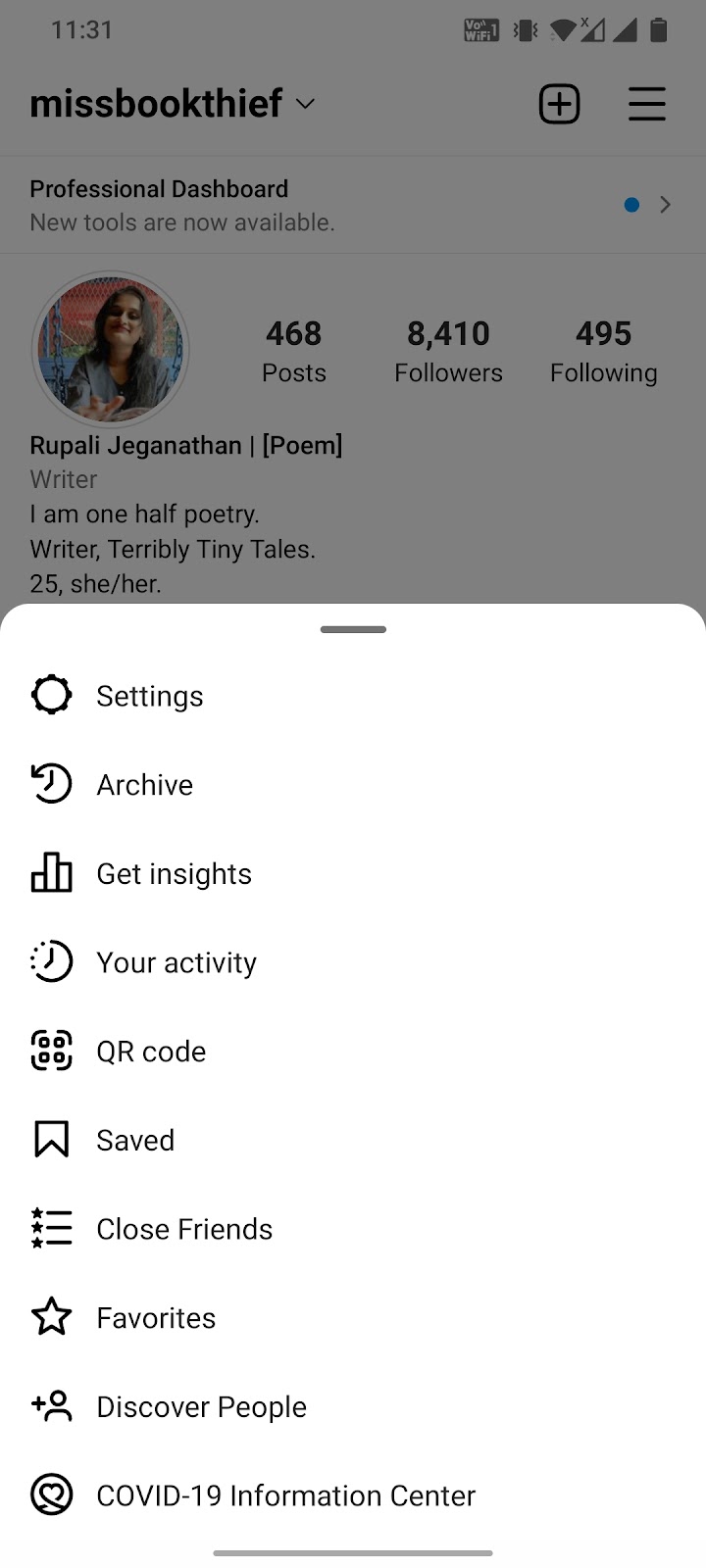Open COVID-19 Information Center
This screenshot has width=706, height=1568.
click(285, 1495)
